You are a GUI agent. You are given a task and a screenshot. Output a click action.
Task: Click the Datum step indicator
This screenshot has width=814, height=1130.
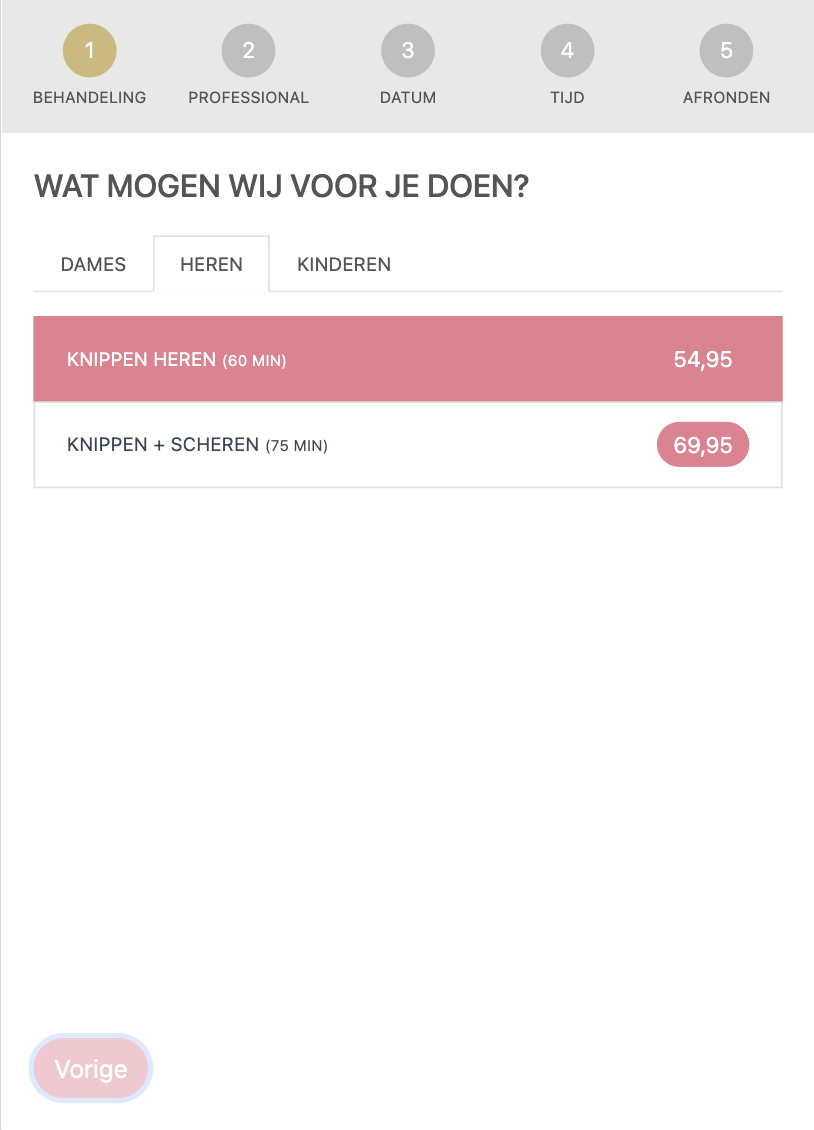407,50
